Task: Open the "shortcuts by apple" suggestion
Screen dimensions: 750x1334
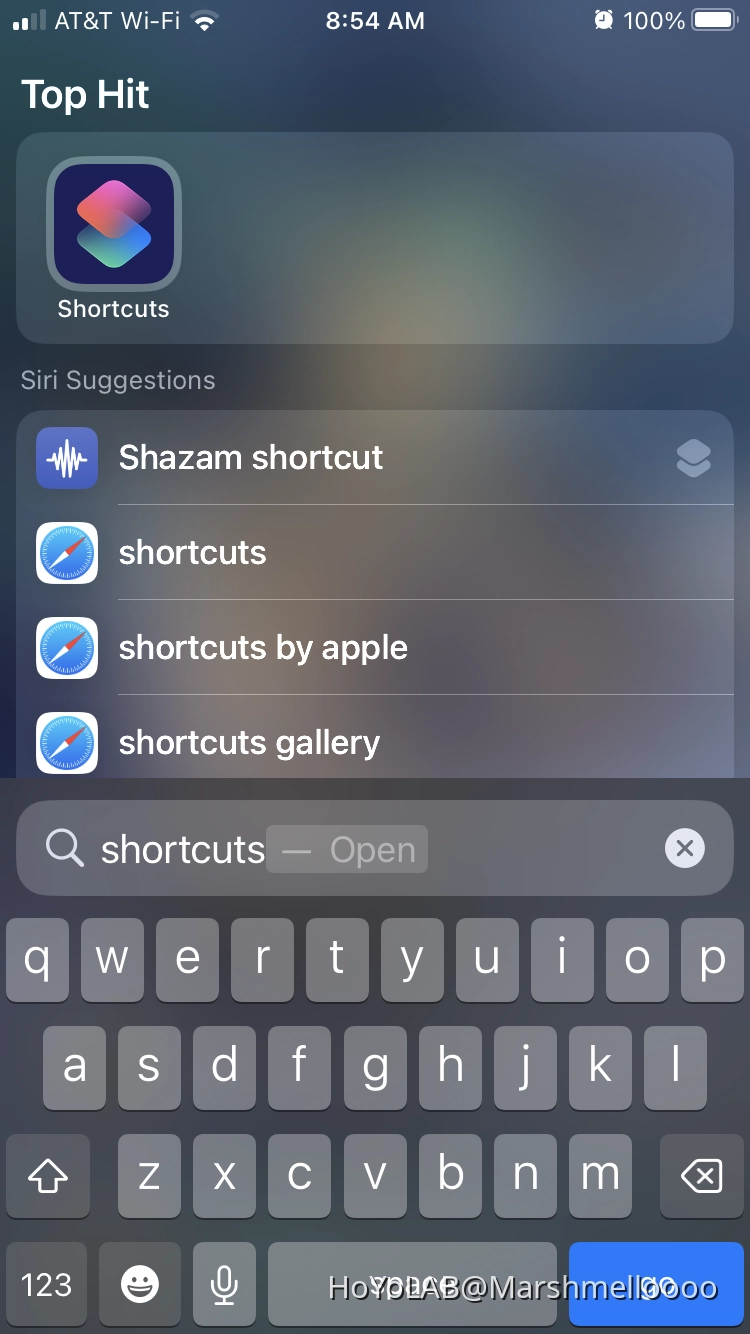Action: 263,648
